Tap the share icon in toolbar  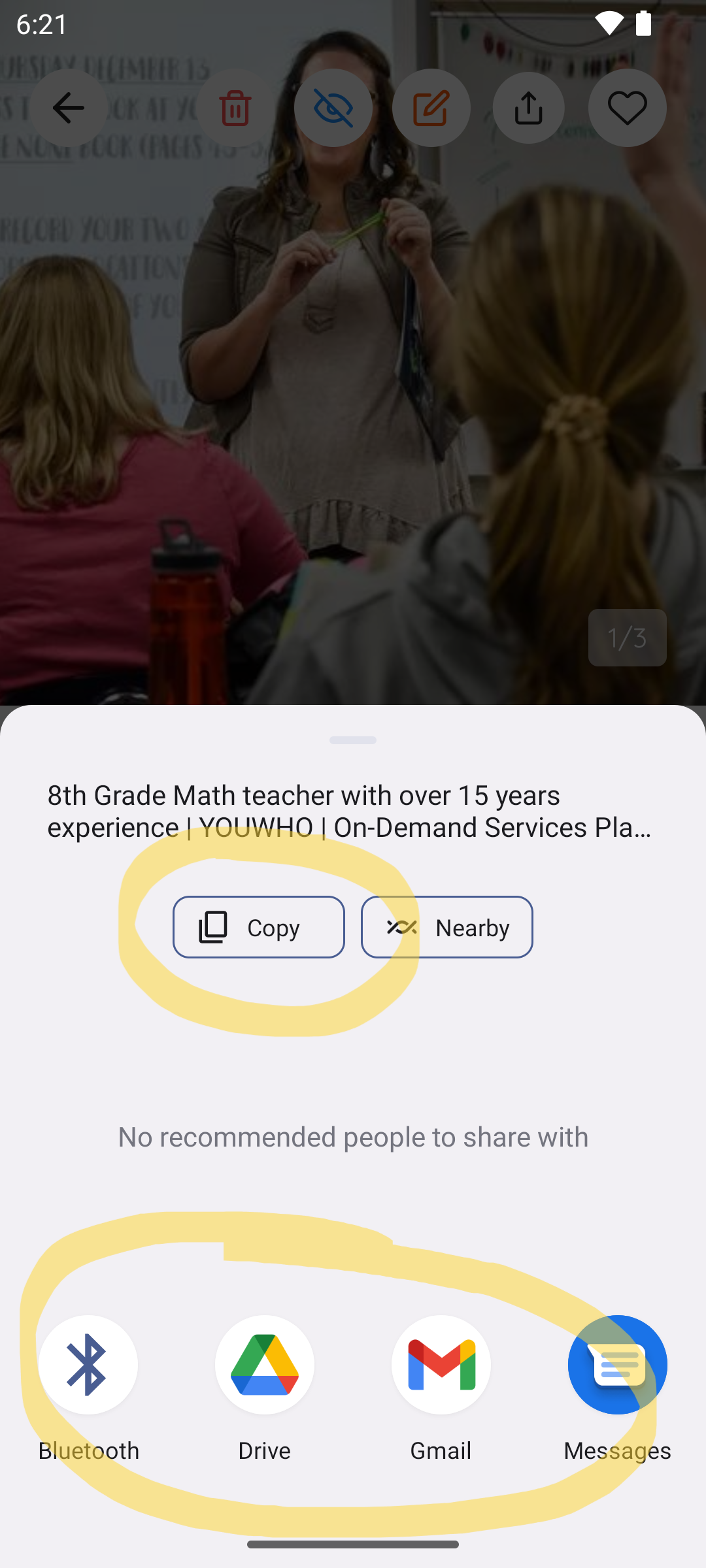(x=529, y=108)
